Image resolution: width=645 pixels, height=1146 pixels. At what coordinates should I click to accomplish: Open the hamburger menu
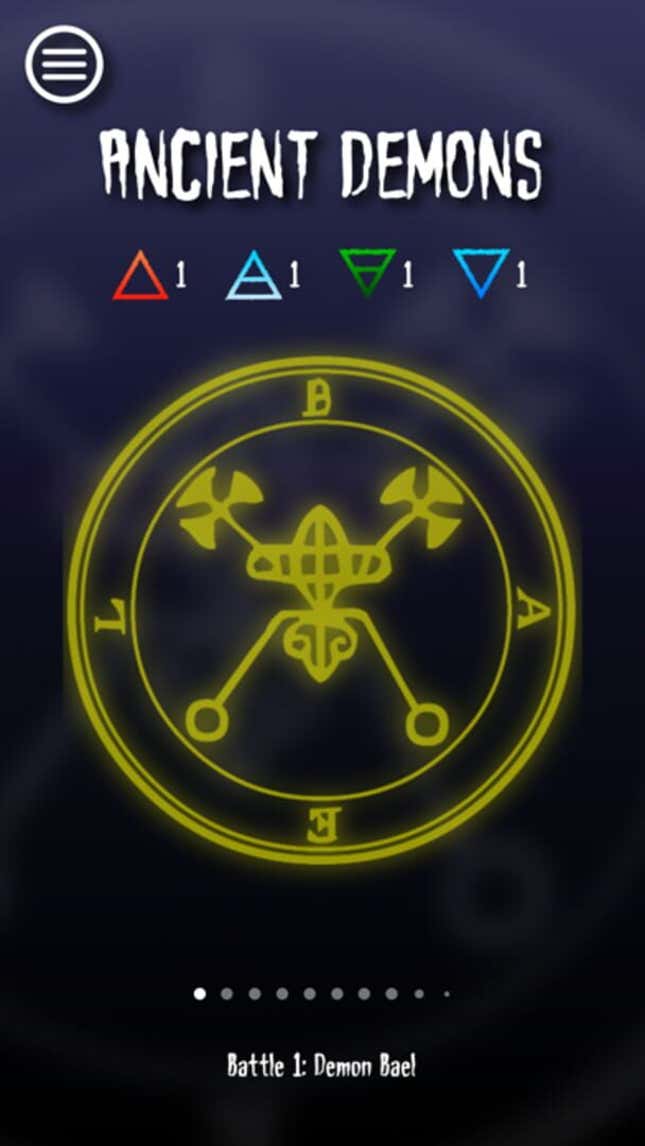pos(64,64)
